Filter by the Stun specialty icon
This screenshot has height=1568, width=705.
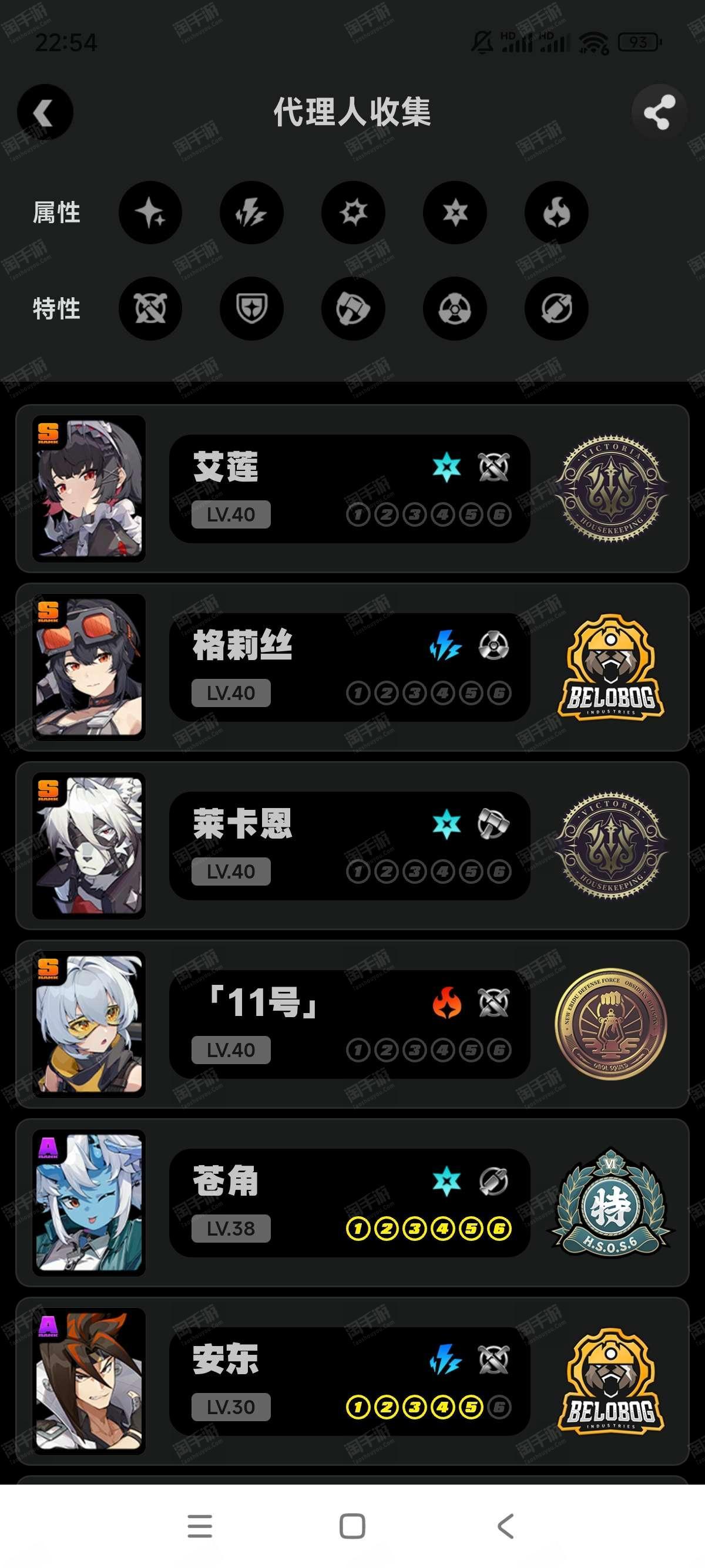(353, 309)
